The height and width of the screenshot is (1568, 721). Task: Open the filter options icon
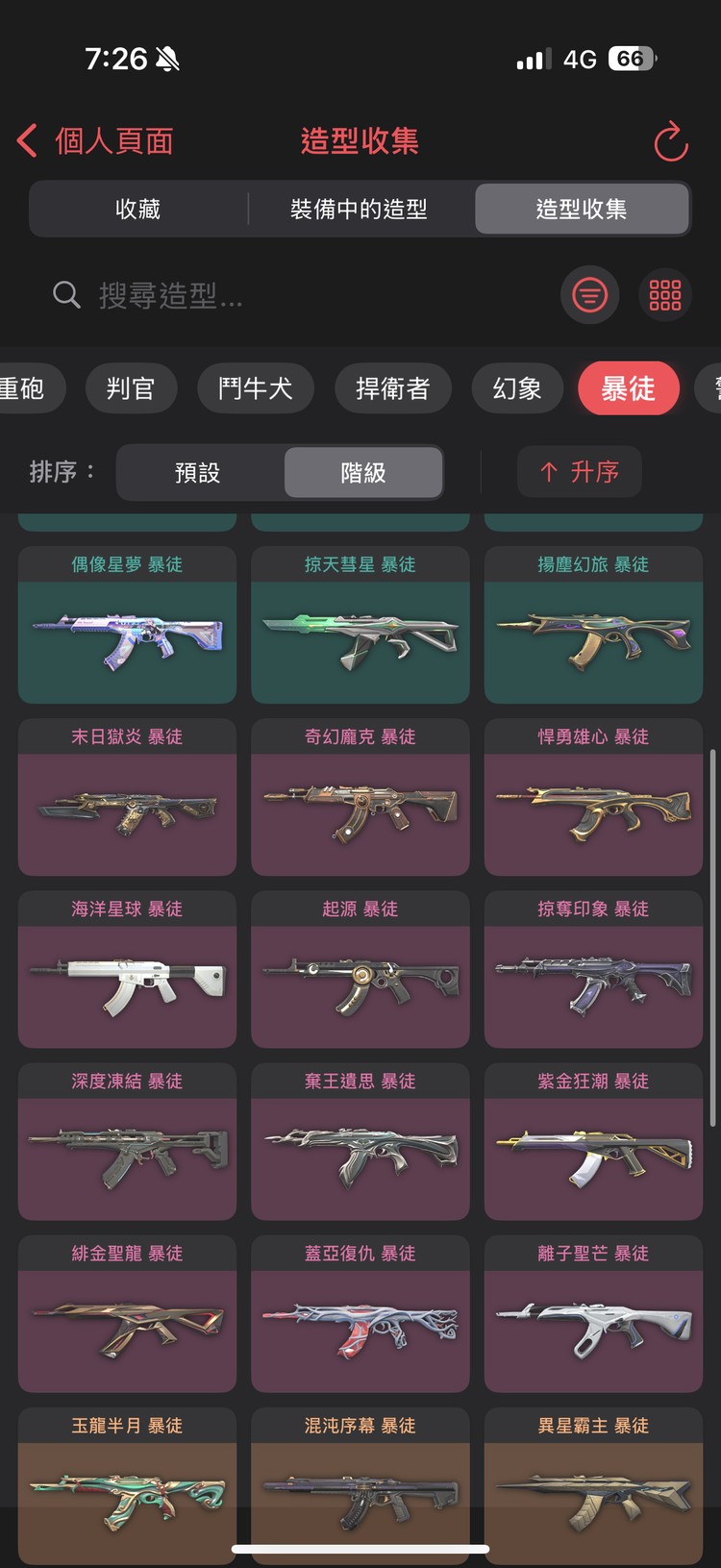[589, 295]
